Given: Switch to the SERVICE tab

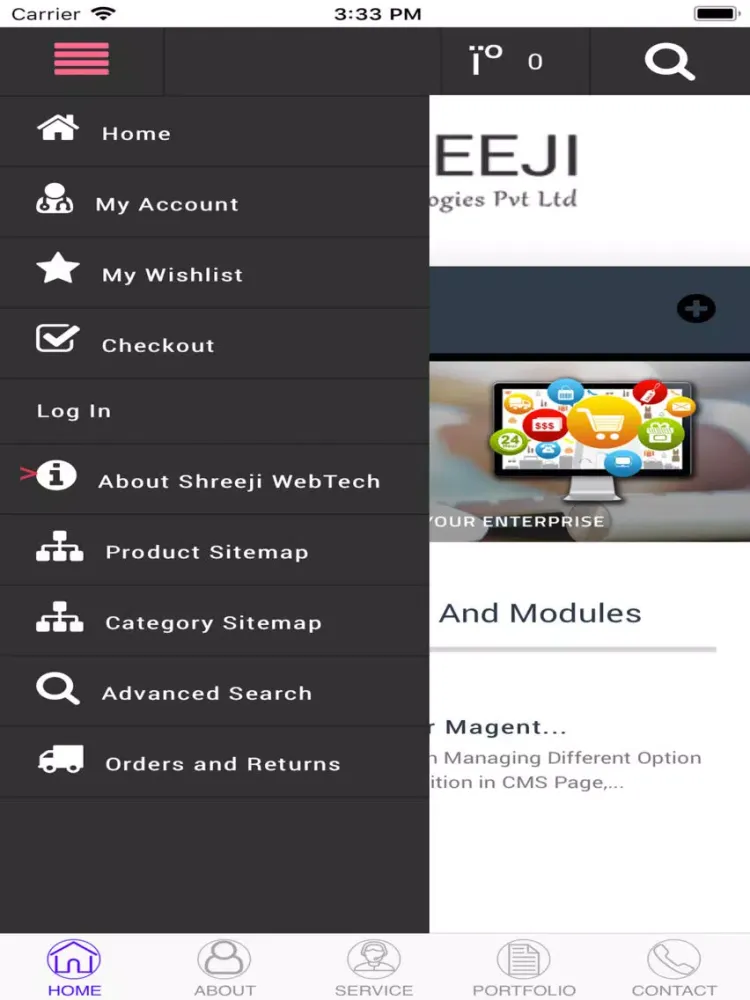Looking at the screenshot, I should click(374, 967).
